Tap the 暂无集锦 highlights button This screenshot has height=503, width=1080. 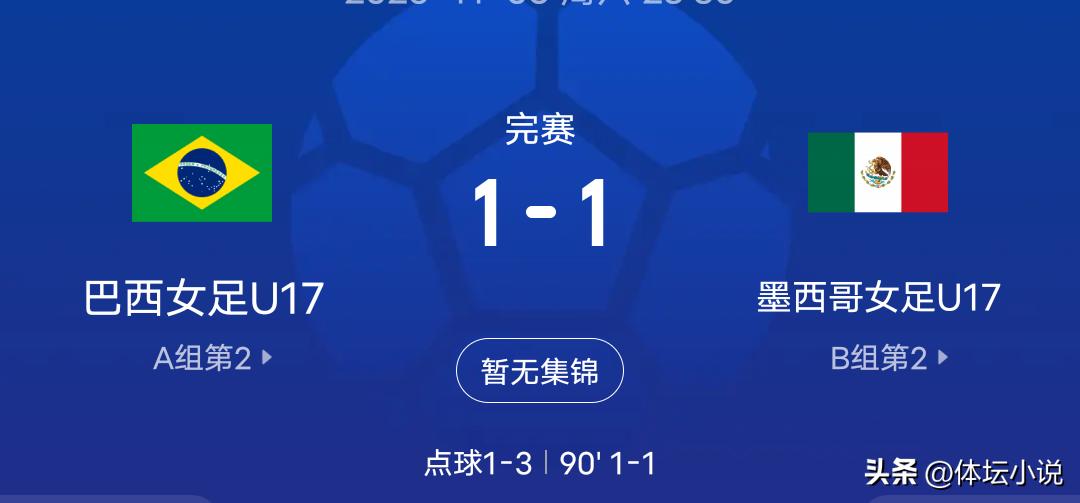click(540, 371)
